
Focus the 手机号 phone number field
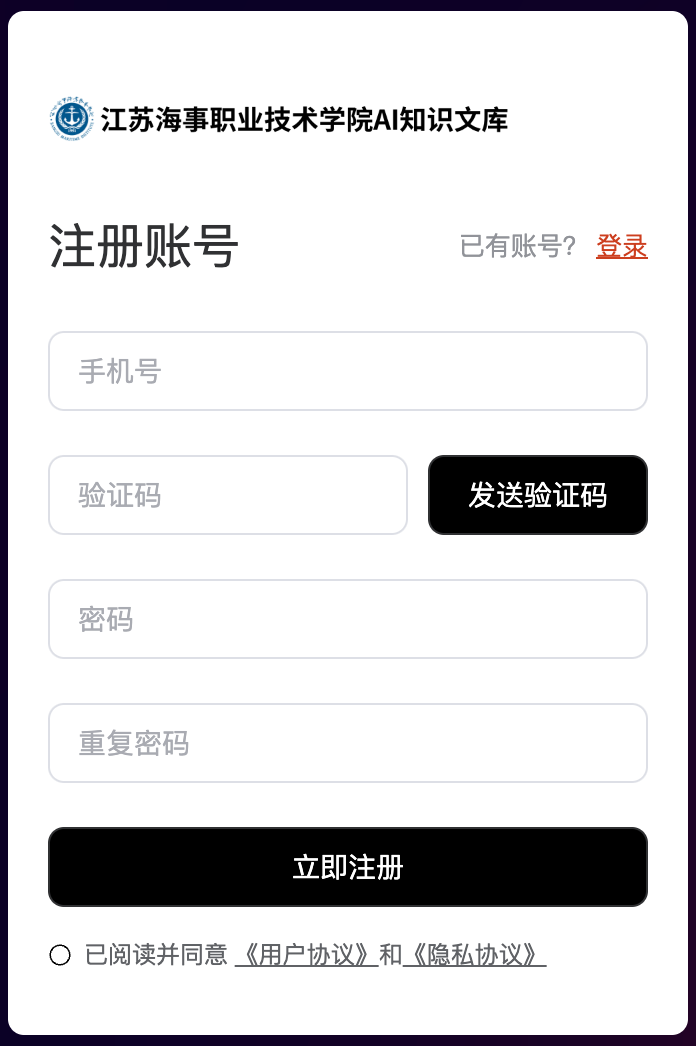click(347, 371)
